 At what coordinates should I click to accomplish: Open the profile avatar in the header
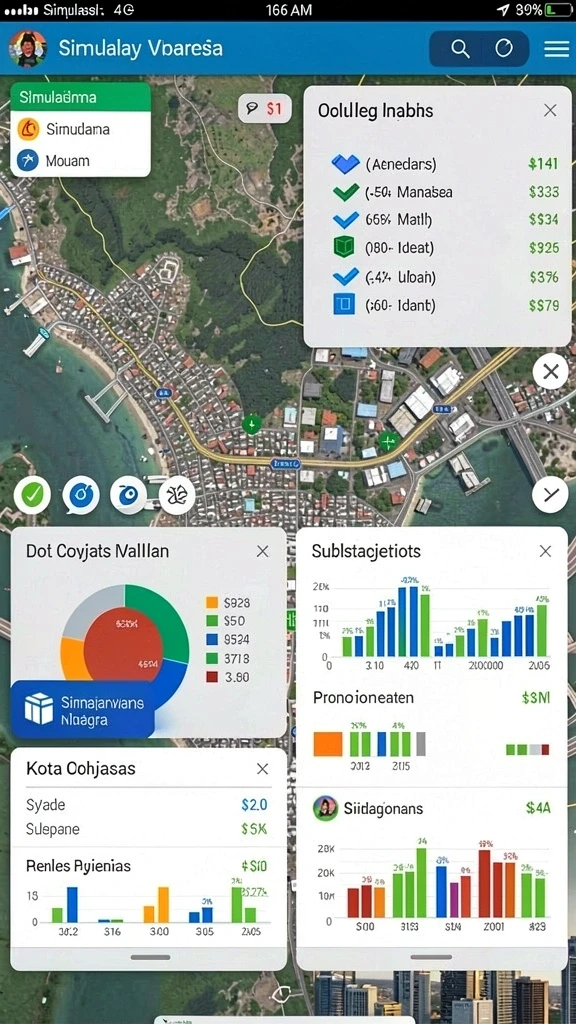point(27,49)
